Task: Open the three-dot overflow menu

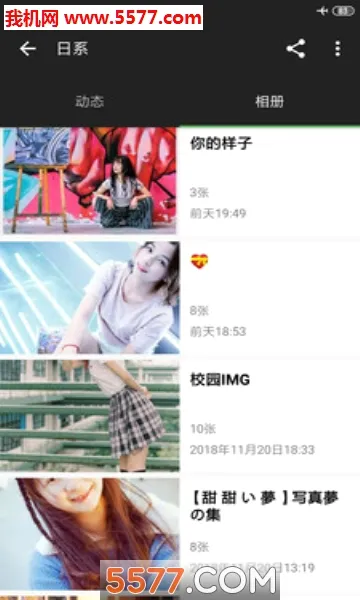Action: (337, 49)
